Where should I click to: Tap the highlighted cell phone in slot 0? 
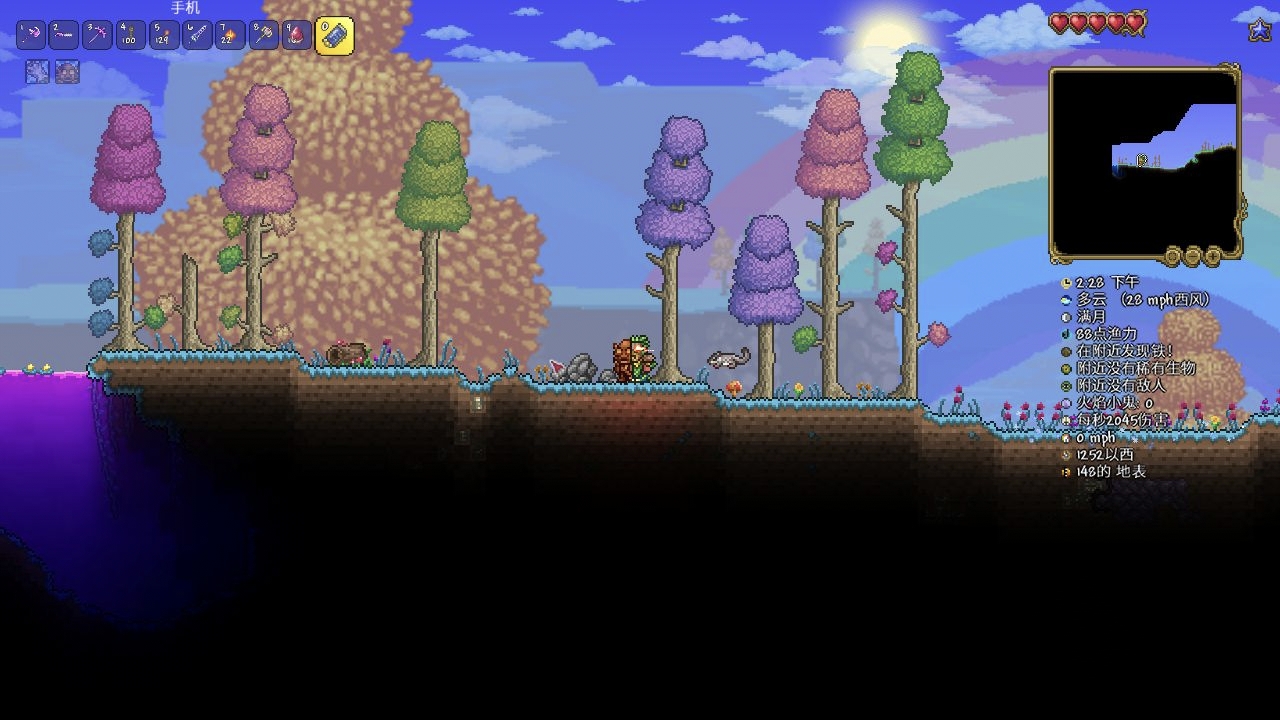pos(334,36)
